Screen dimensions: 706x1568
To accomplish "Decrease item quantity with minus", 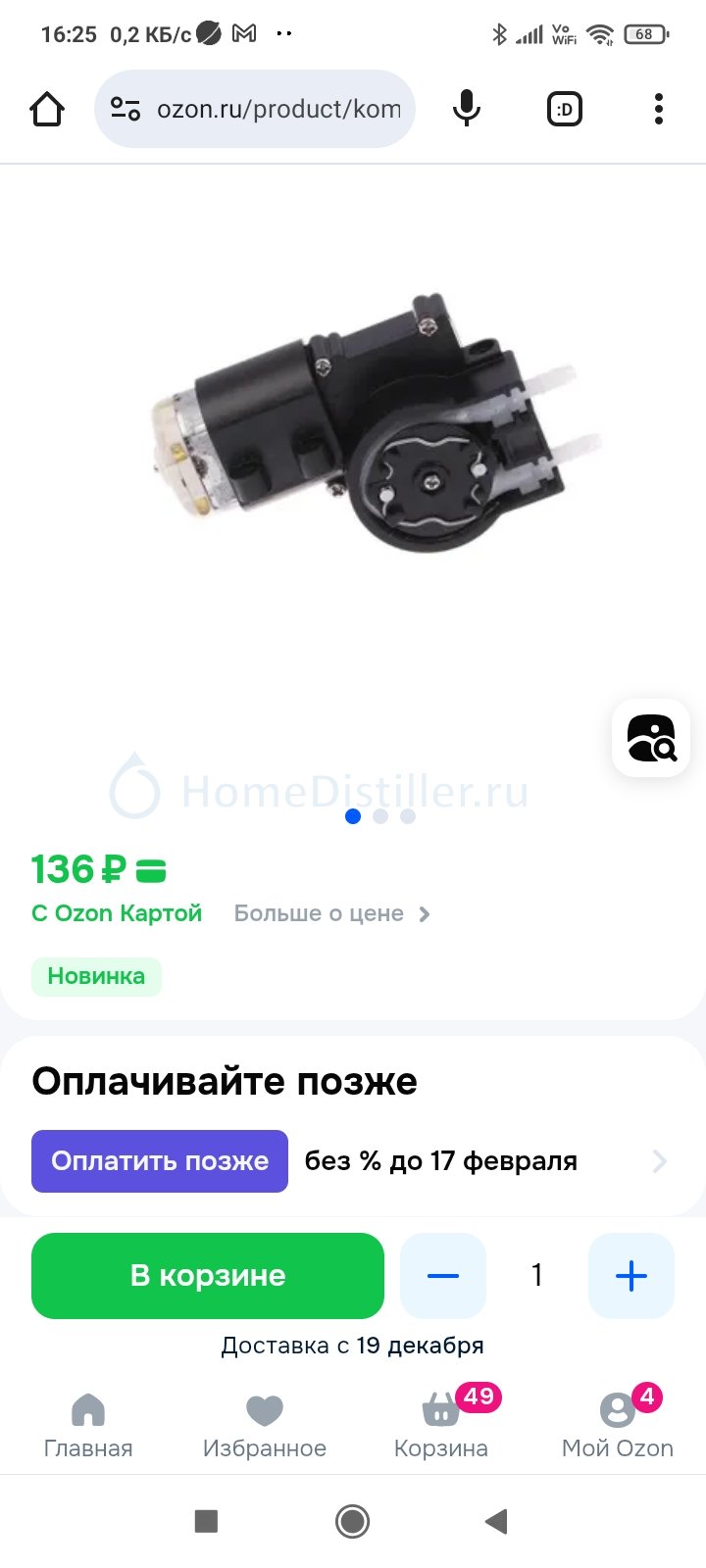I will coord(443,1275).
